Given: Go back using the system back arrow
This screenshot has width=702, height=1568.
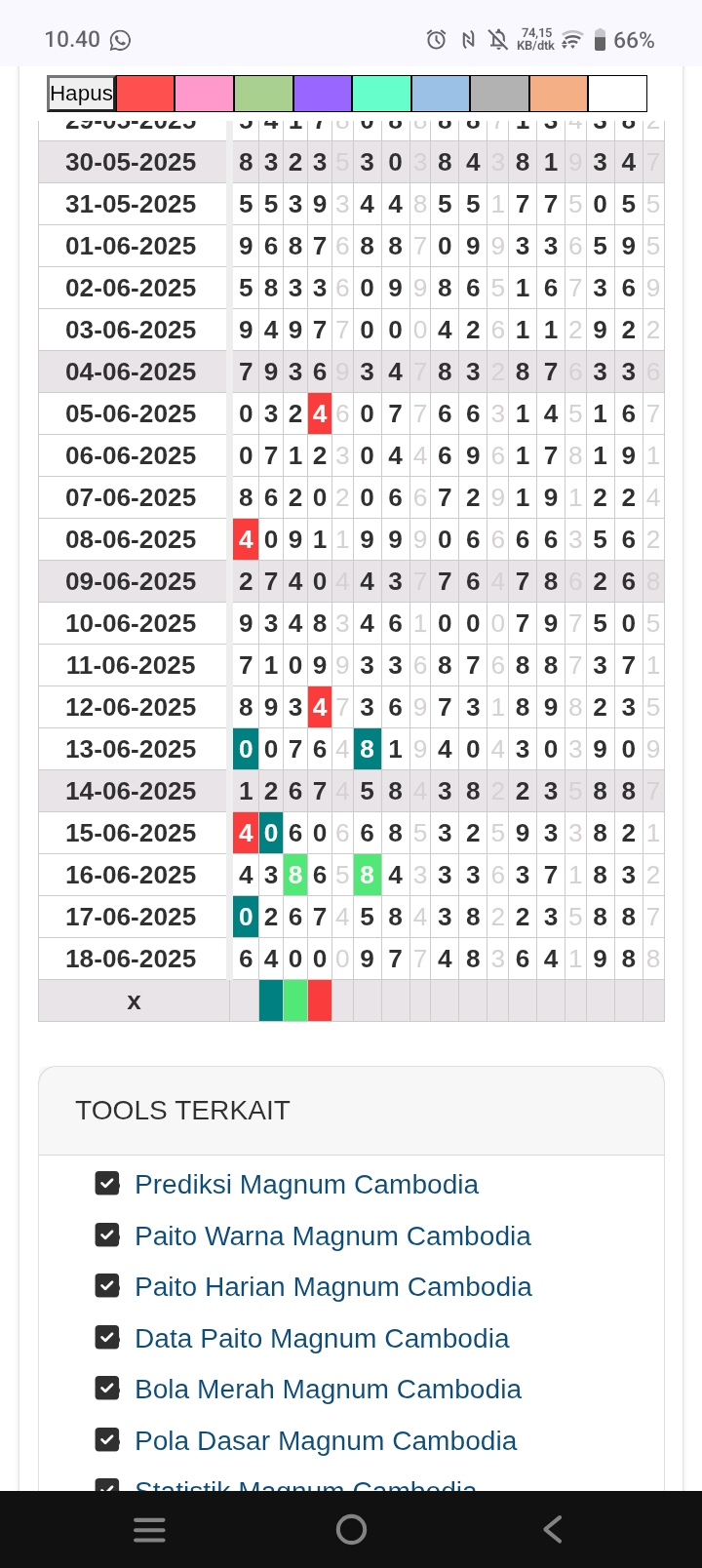Looking at the screenshot, I should pos(553,1529).
